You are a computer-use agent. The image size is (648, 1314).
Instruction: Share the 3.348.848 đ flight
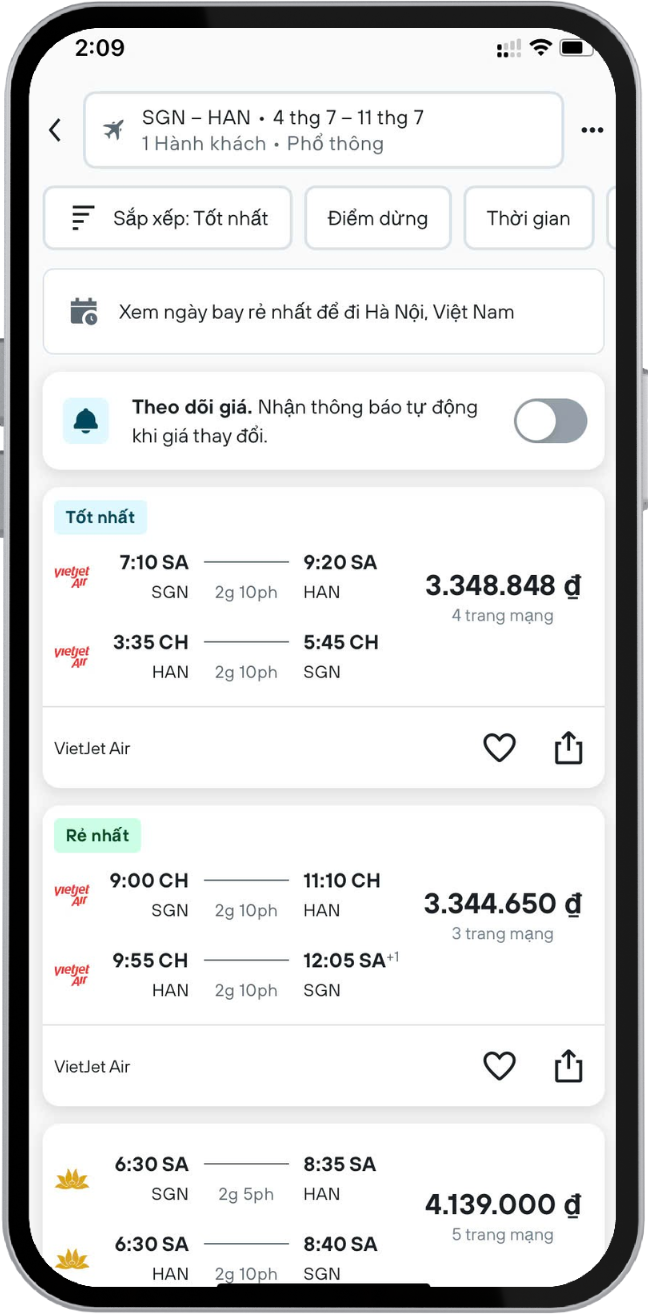coord(568,748)
